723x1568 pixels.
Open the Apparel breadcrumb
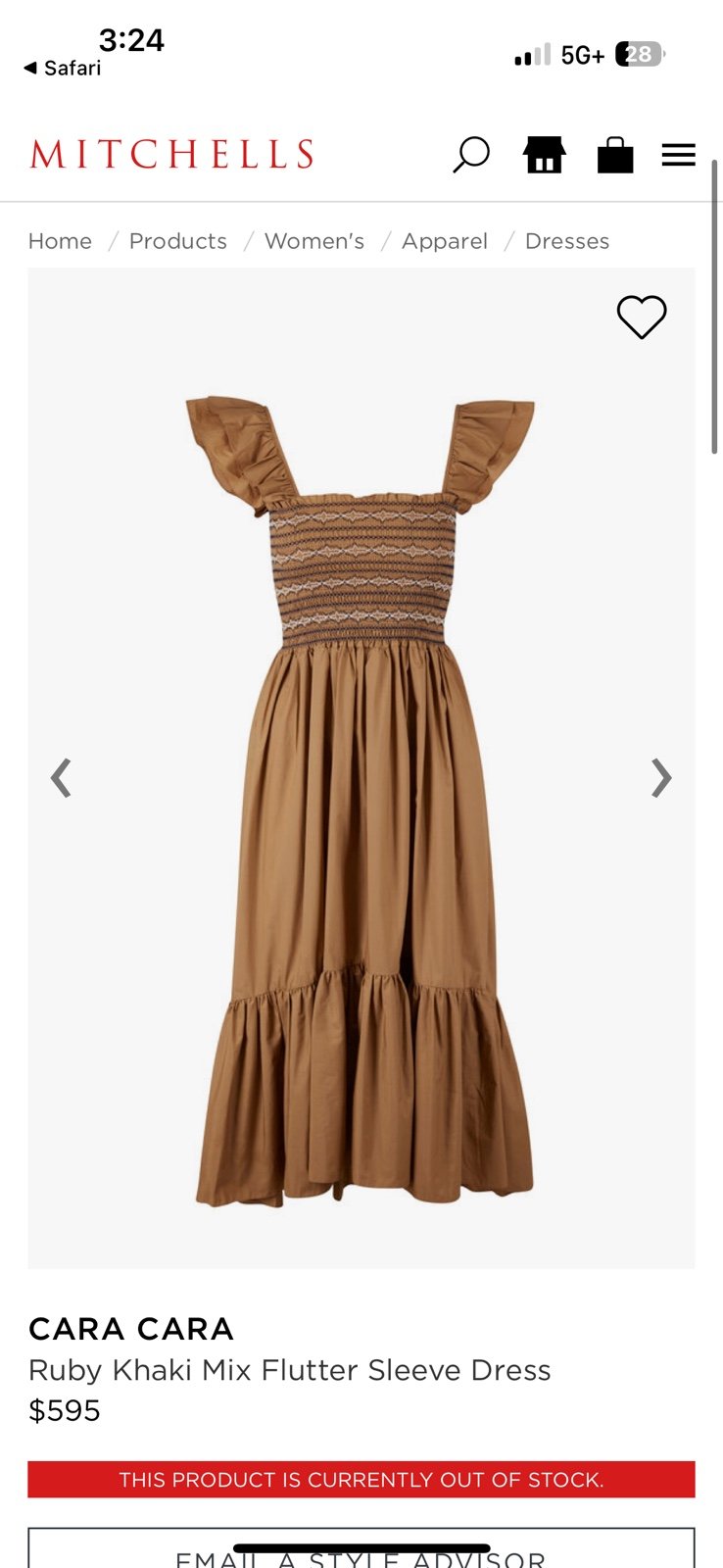tap(445, 241)
